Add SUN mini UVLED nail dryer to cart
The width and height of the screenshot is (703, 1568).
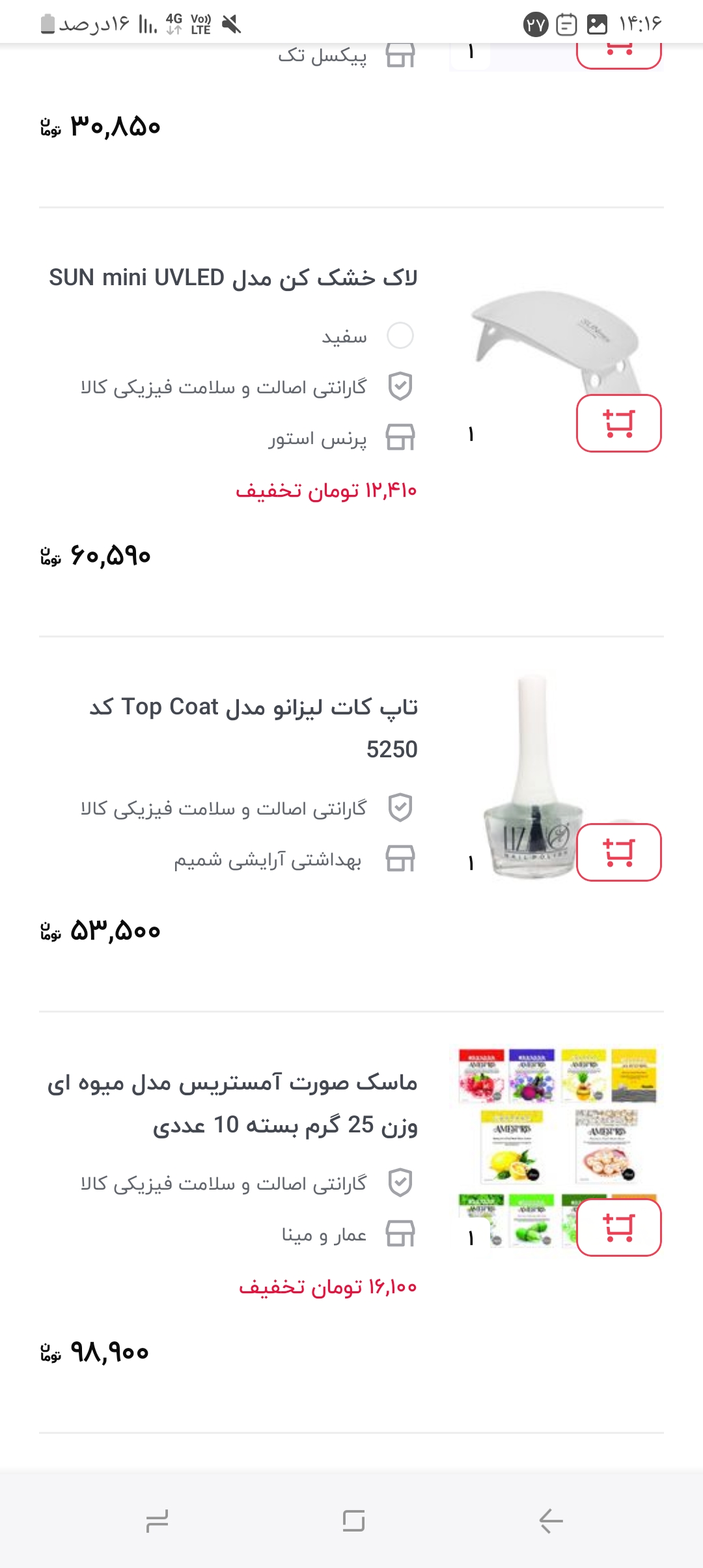coord(618,423)
